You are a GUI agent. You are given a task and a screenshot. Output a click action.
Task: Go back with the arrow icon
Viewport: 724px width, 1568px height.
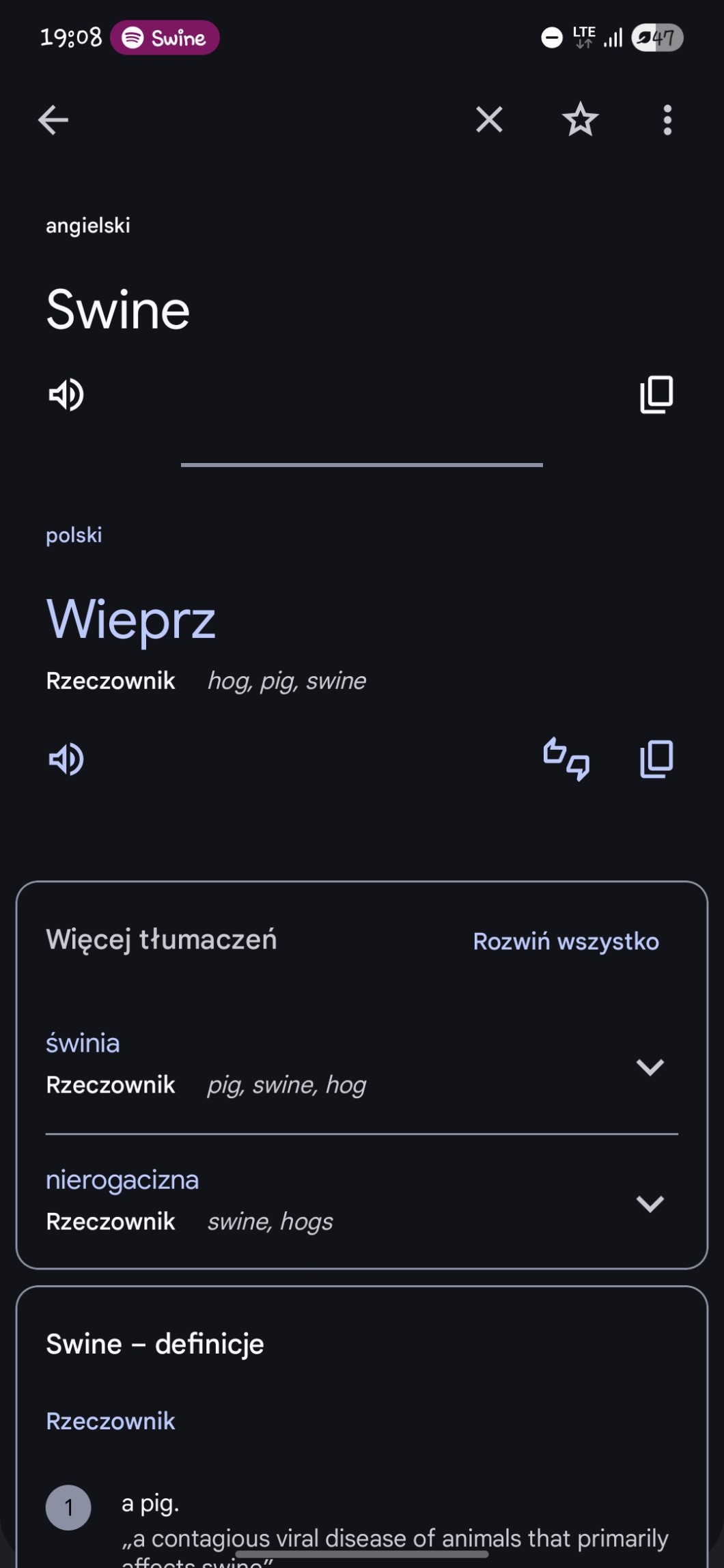[53, 120]
